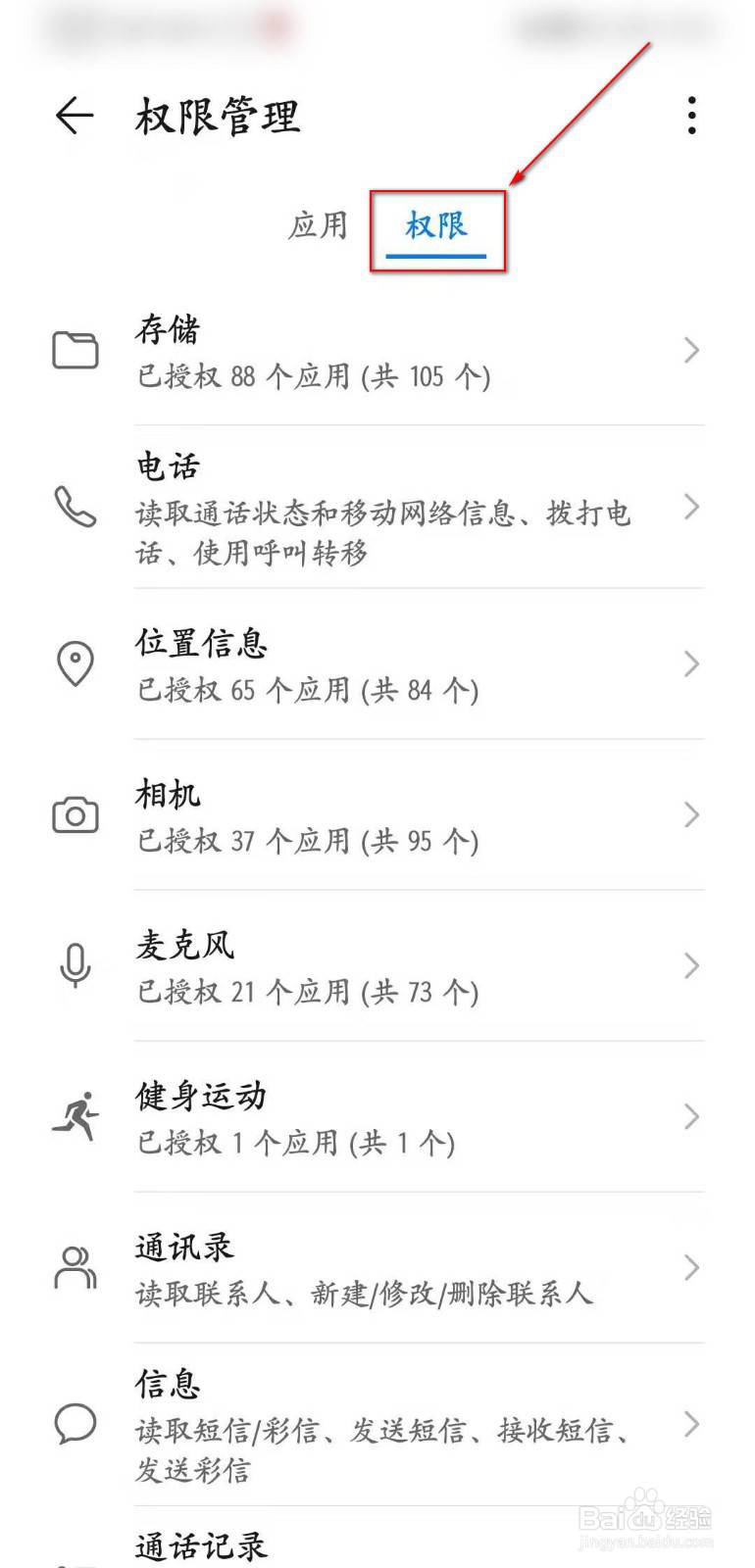Open 相机 permission list
Viewport: 755px width, 1568px height.
click(x=377, y=815)
